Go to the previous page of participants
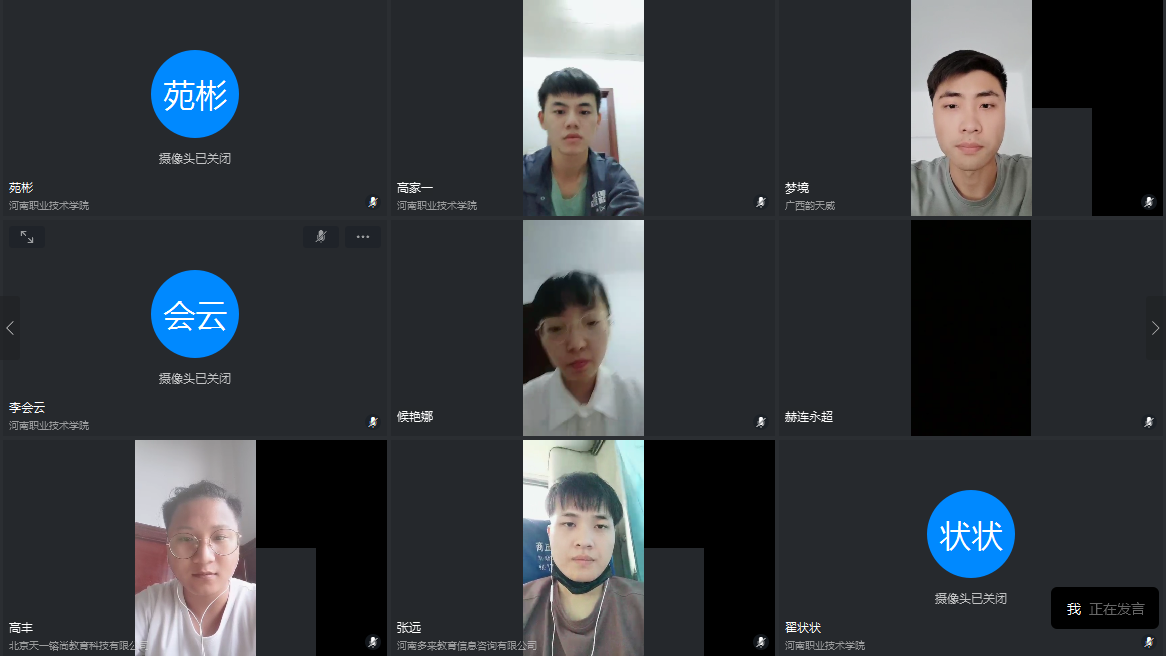 click(10, 328)
